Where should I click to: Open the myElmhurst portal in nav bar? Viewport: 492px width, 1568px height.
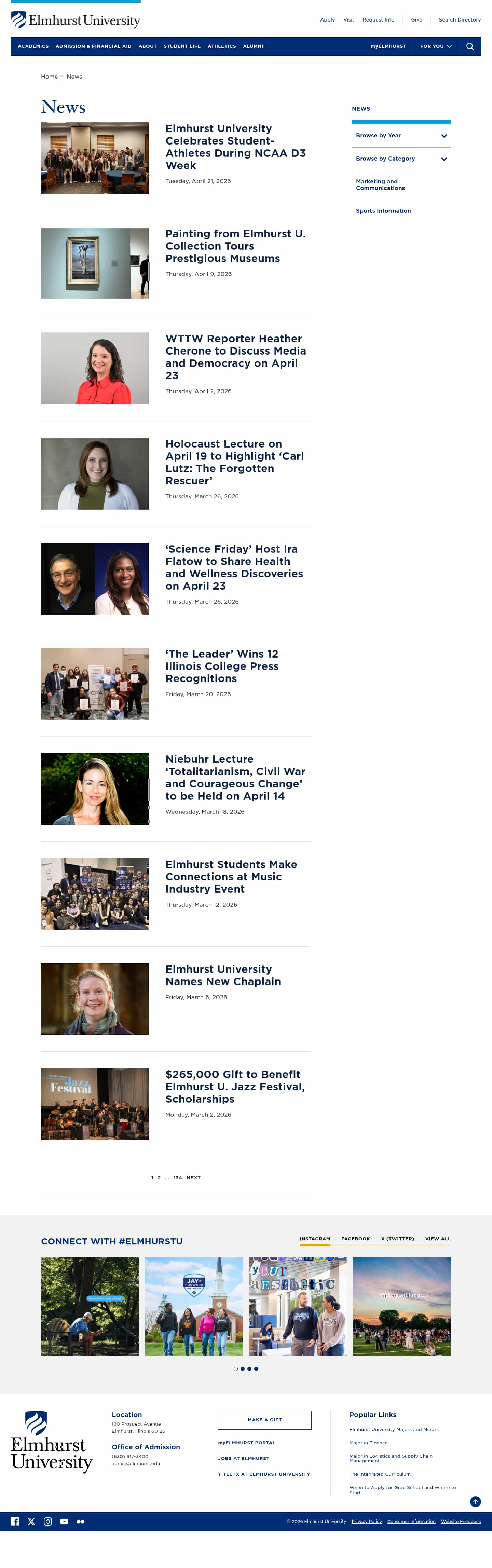coord(388,46)
